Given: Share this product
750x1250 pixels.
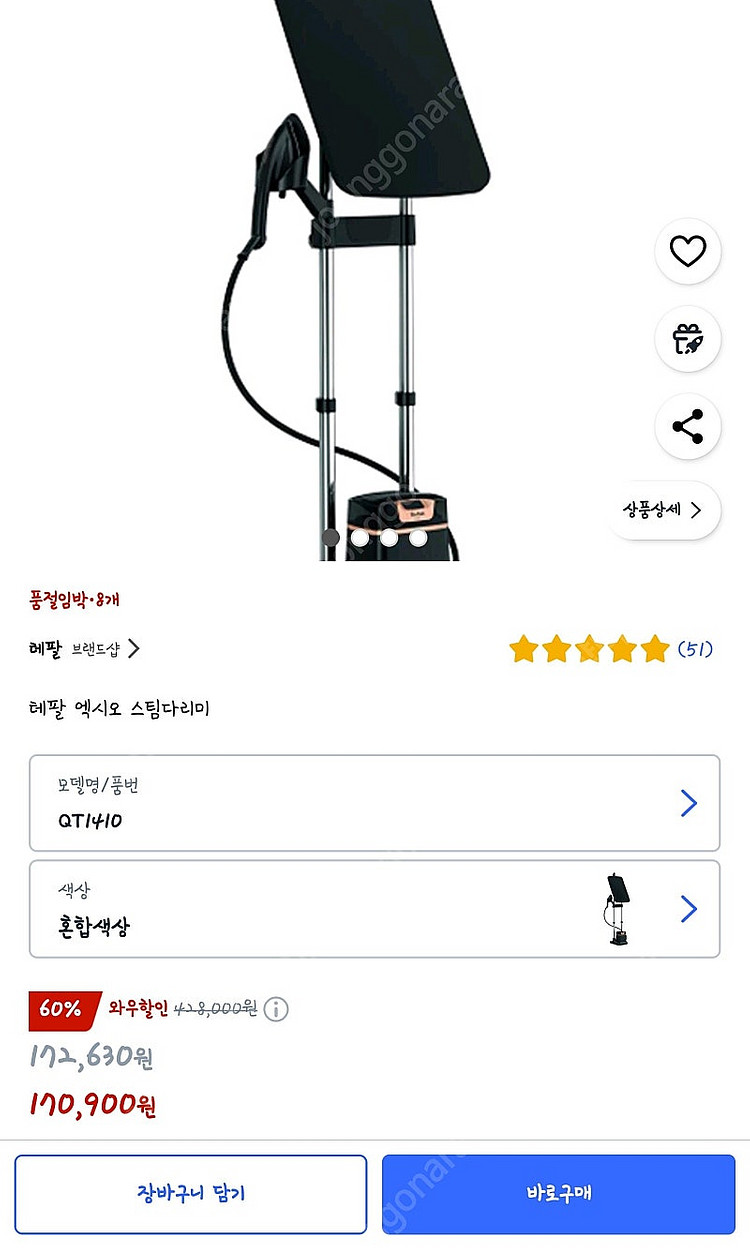Looking at the screenshot, I should pyautogui.click(x=687, y=427).
